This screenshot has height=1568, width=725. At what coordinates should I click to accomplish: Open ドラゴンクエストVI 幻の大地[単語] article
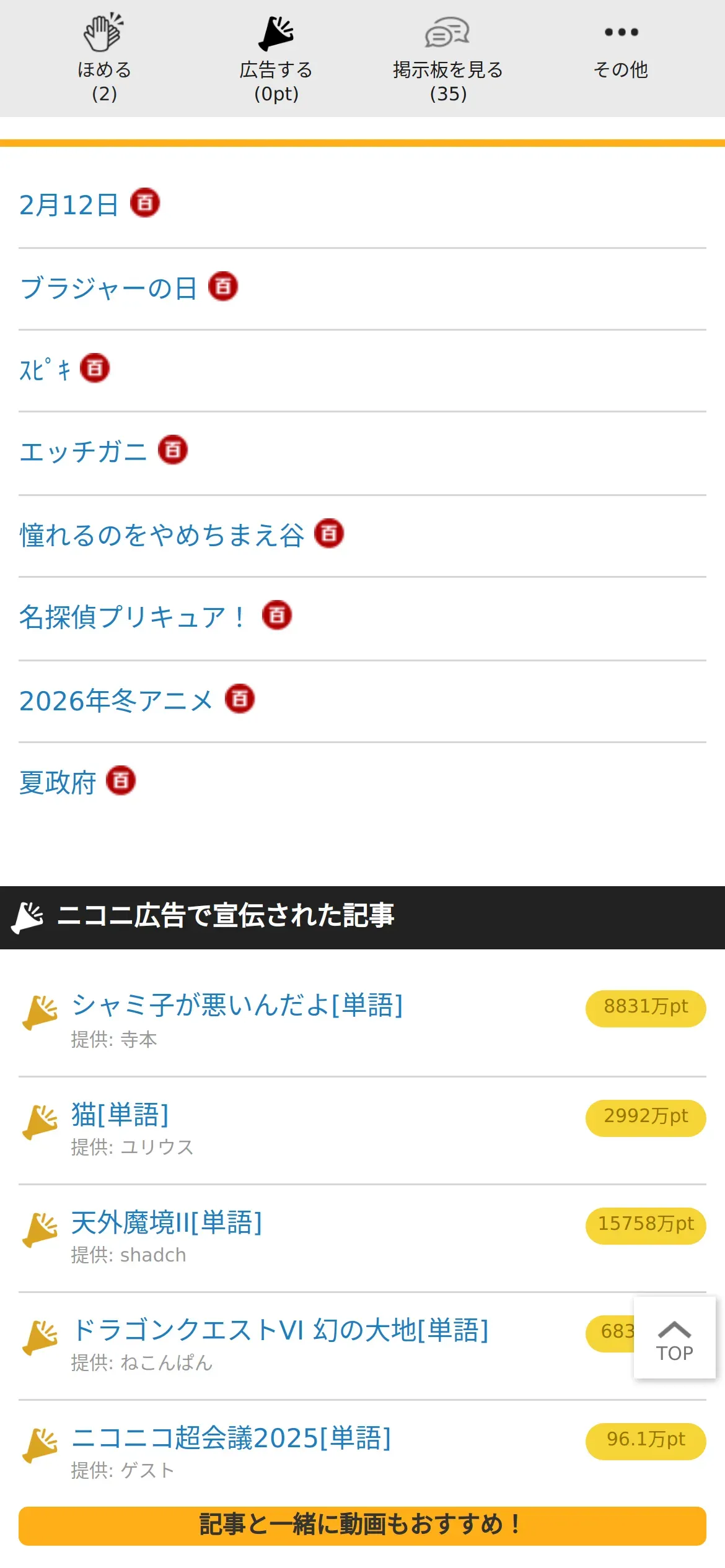[x=280, y=1330]
